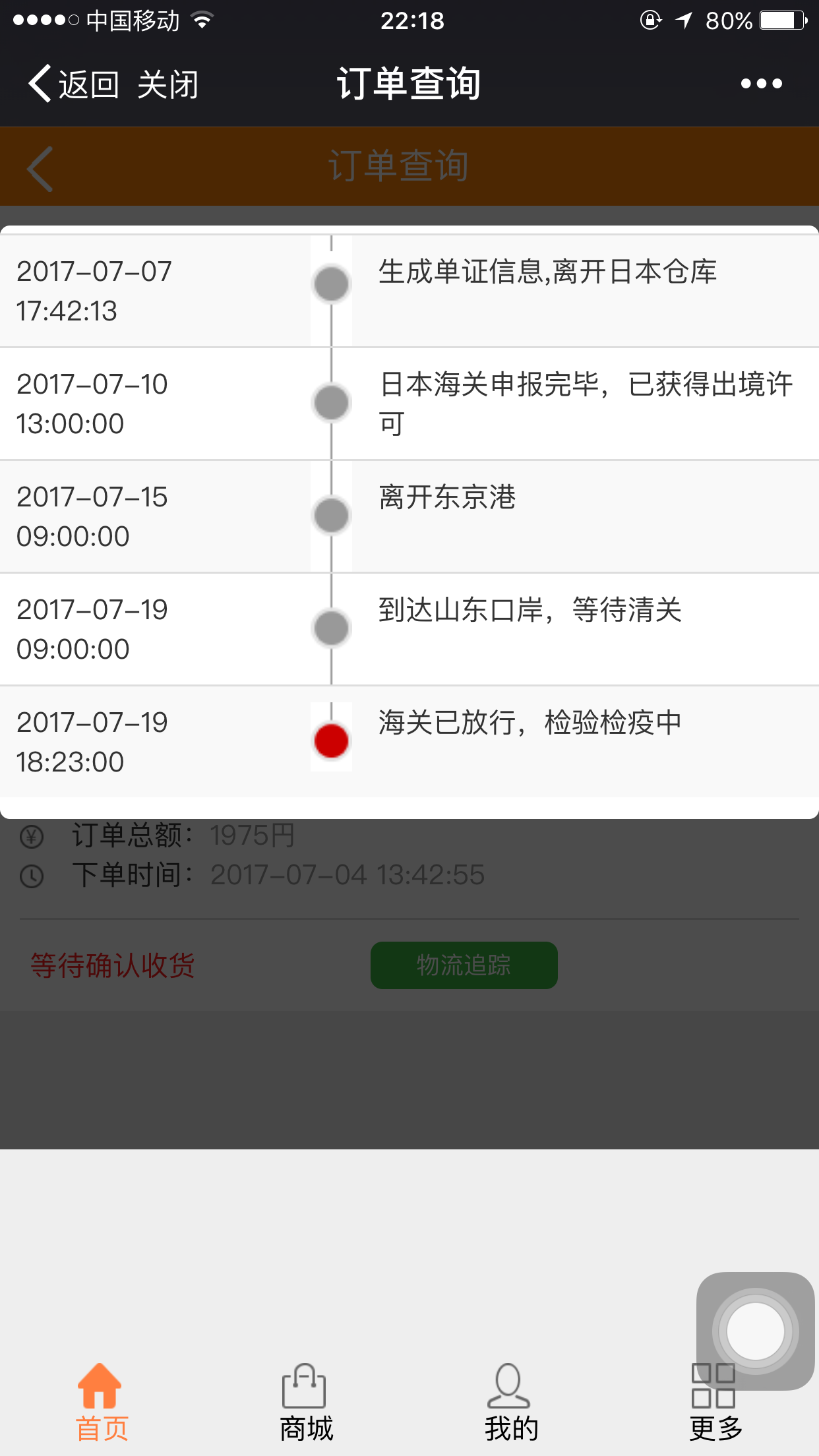Tap 关闭 to close the page
This screenshot has height=1456, width=819.
(168, 84)
